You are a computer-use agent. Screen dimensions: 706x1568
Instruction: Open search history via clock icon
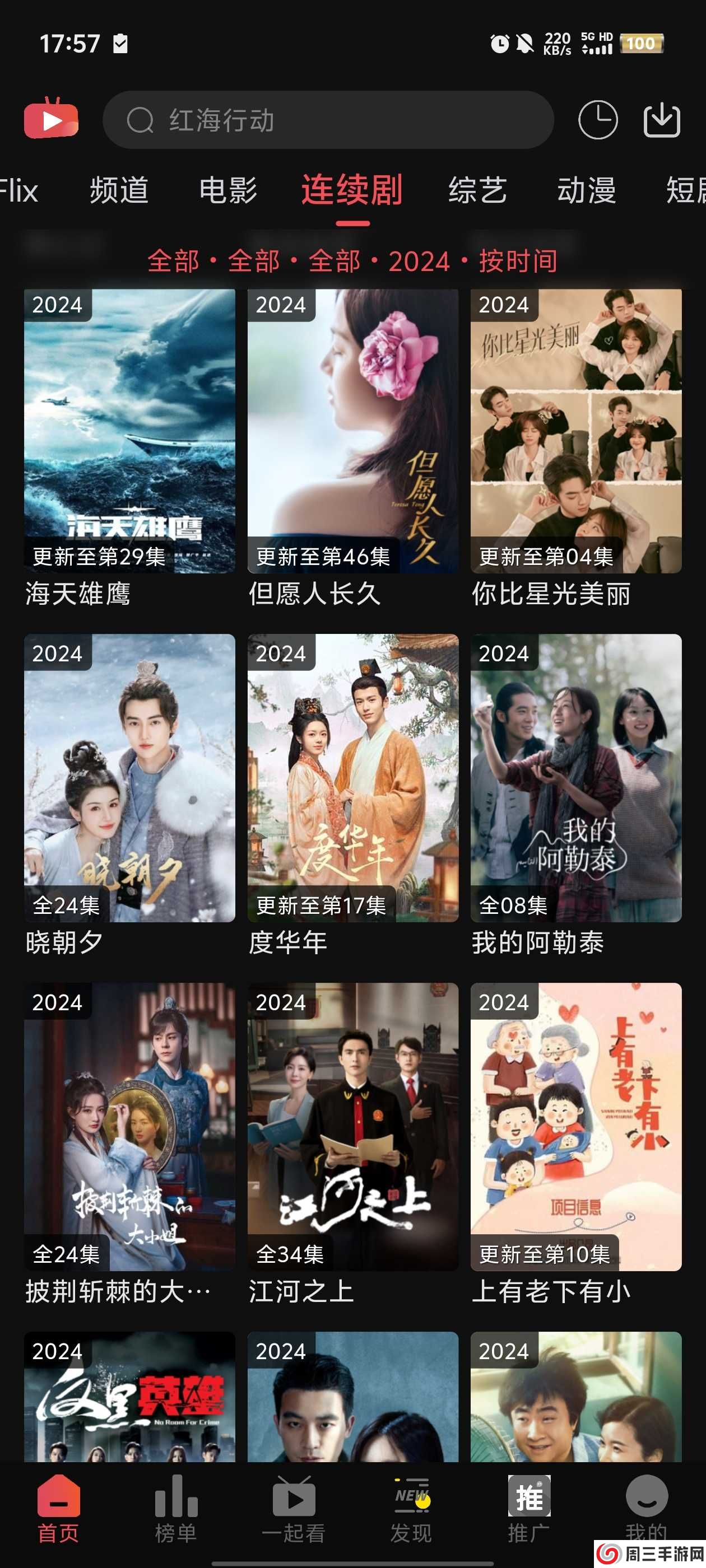597,120
